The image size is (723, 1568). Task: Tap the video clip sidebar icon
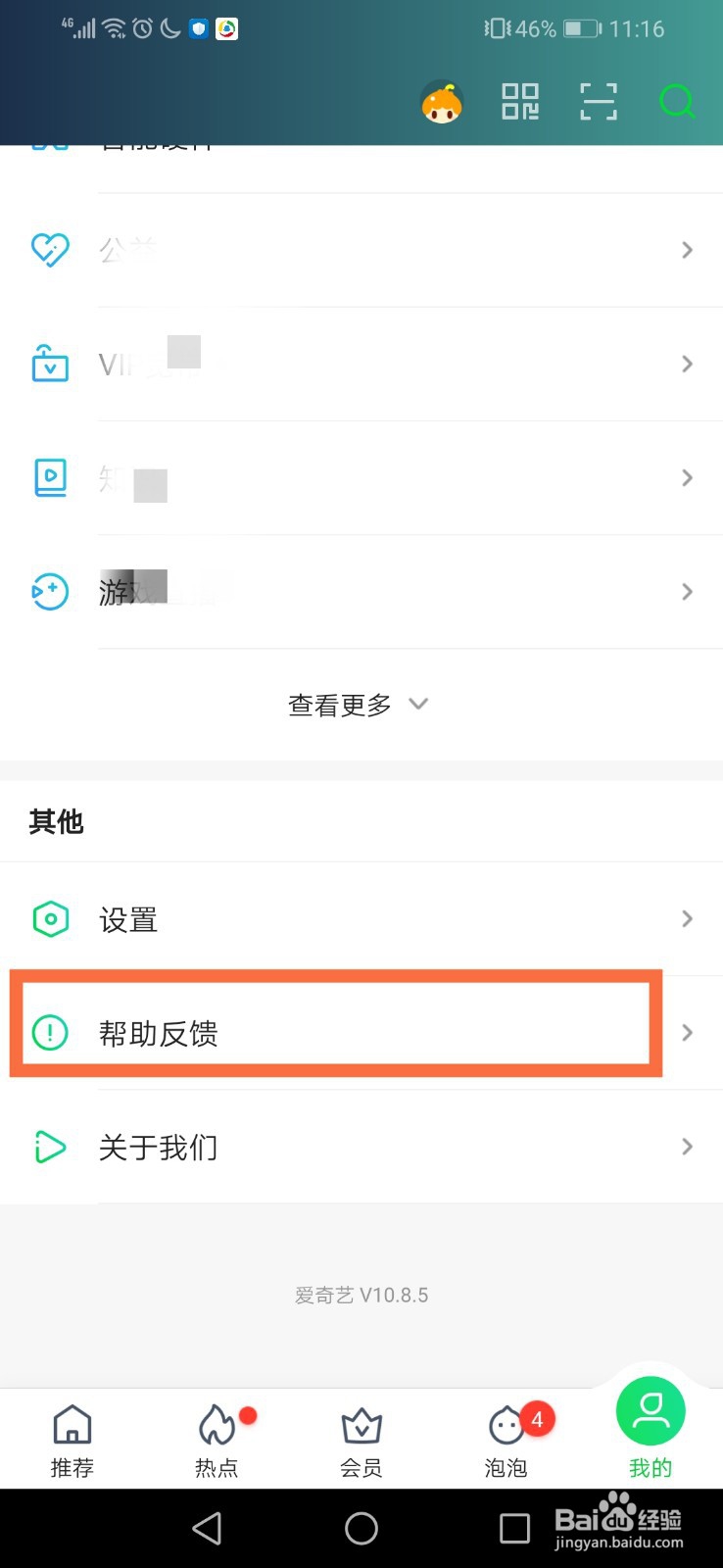50,477
